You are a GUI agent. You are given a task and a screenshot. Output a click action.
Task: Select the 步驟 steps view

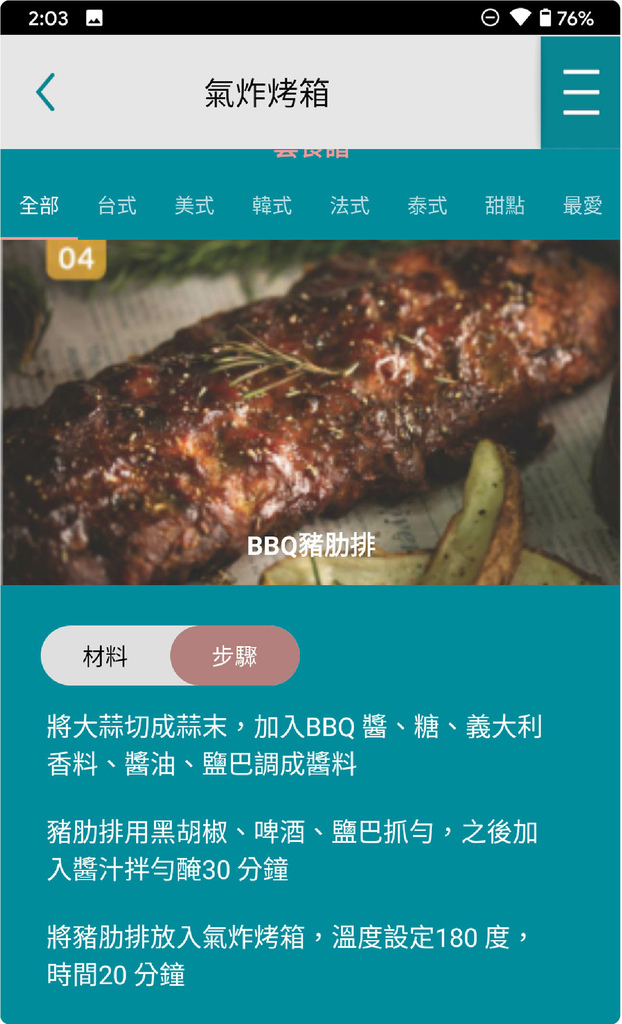[x=235, y=656]
